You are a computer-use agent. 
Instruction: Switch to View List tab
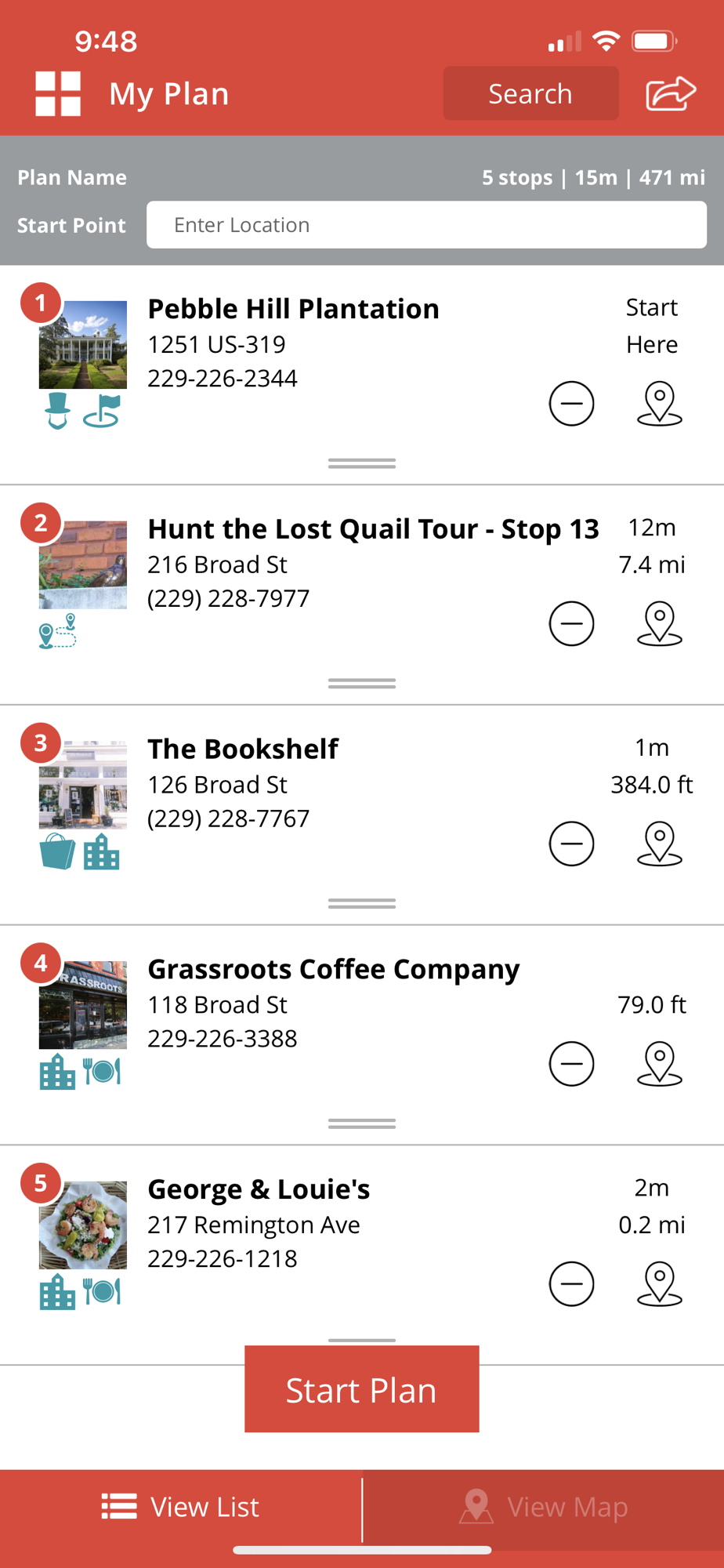(181, 1507)
